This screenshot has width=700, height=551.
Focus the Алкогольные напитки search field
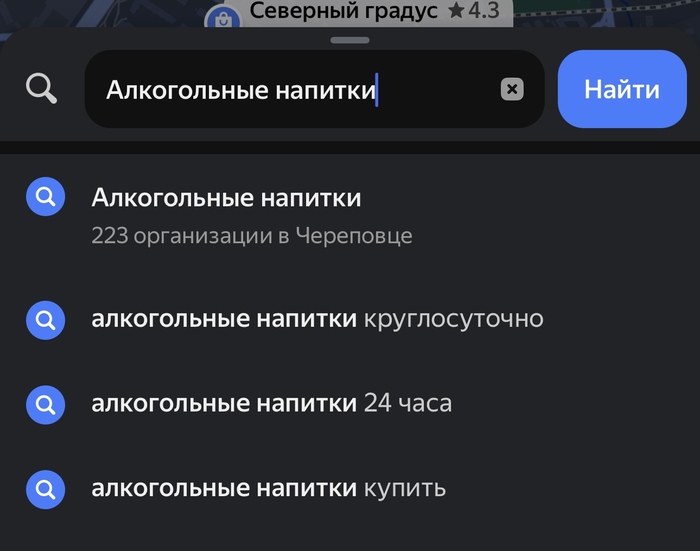(x=290, y=90)
